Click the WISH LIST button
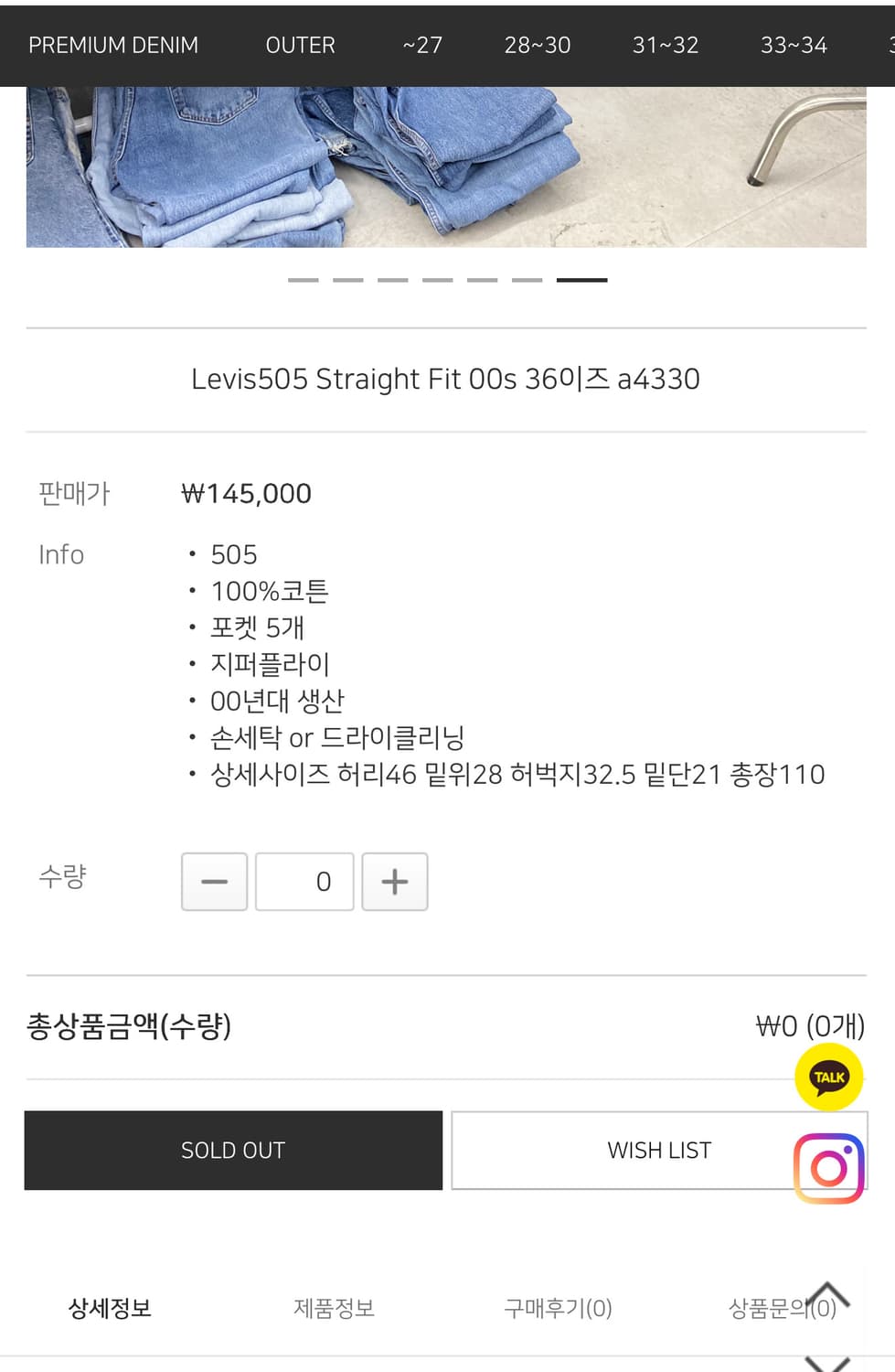Image resolution: width=895 pixels, height=1372 pixels. (659, 1150)
